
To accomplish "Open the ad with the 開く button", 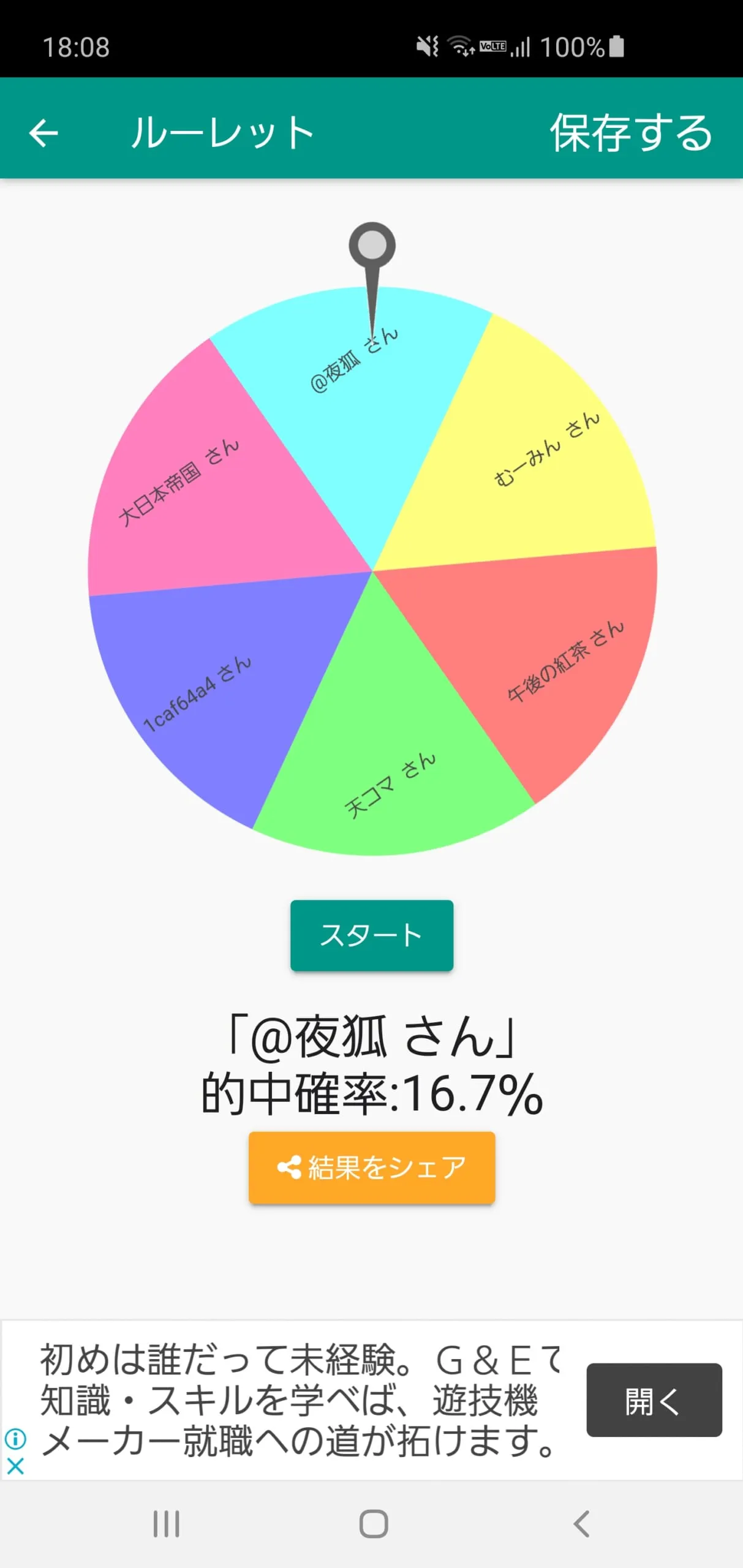I will point(654,1400).
